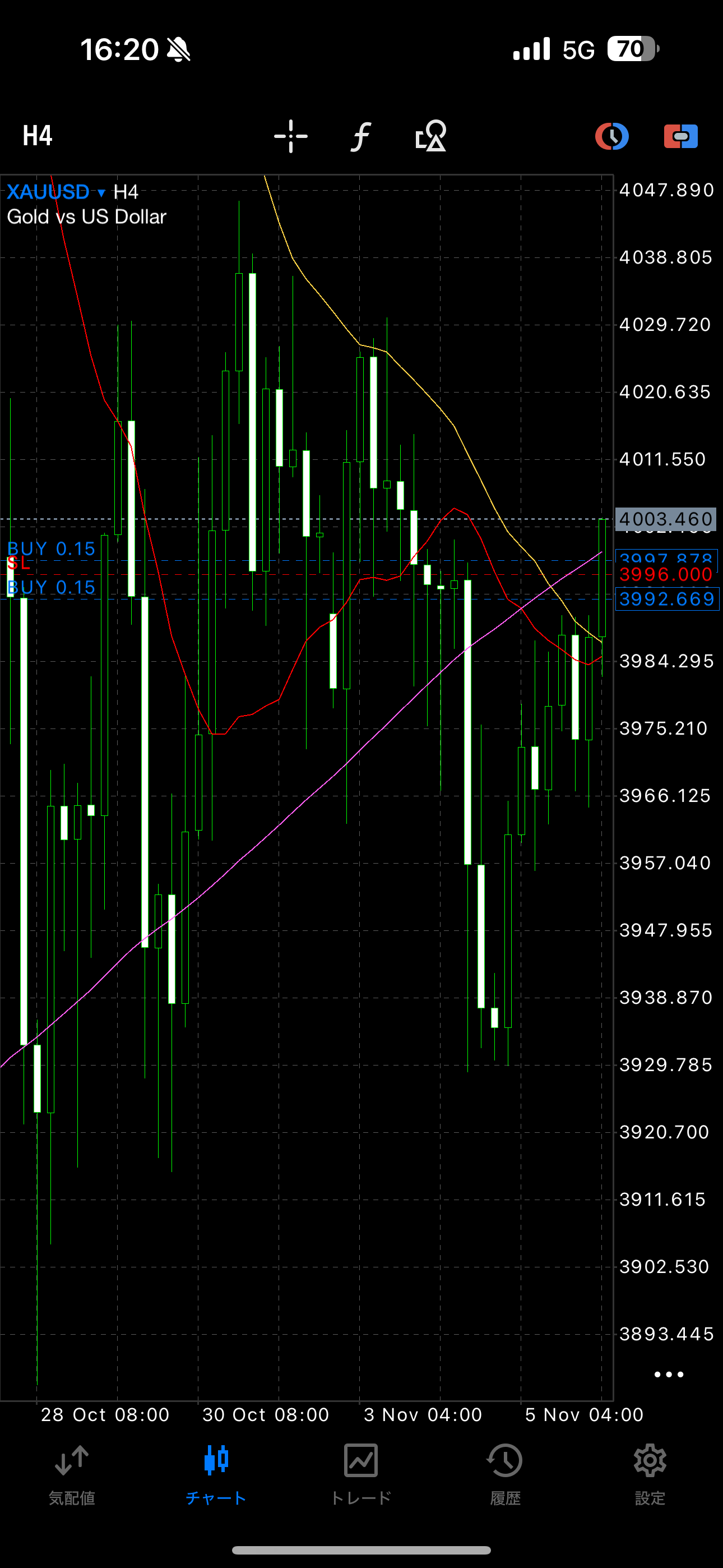Open the new order trade icon
This screenshot has height=1568, width=723.
(x=680, y=136)
